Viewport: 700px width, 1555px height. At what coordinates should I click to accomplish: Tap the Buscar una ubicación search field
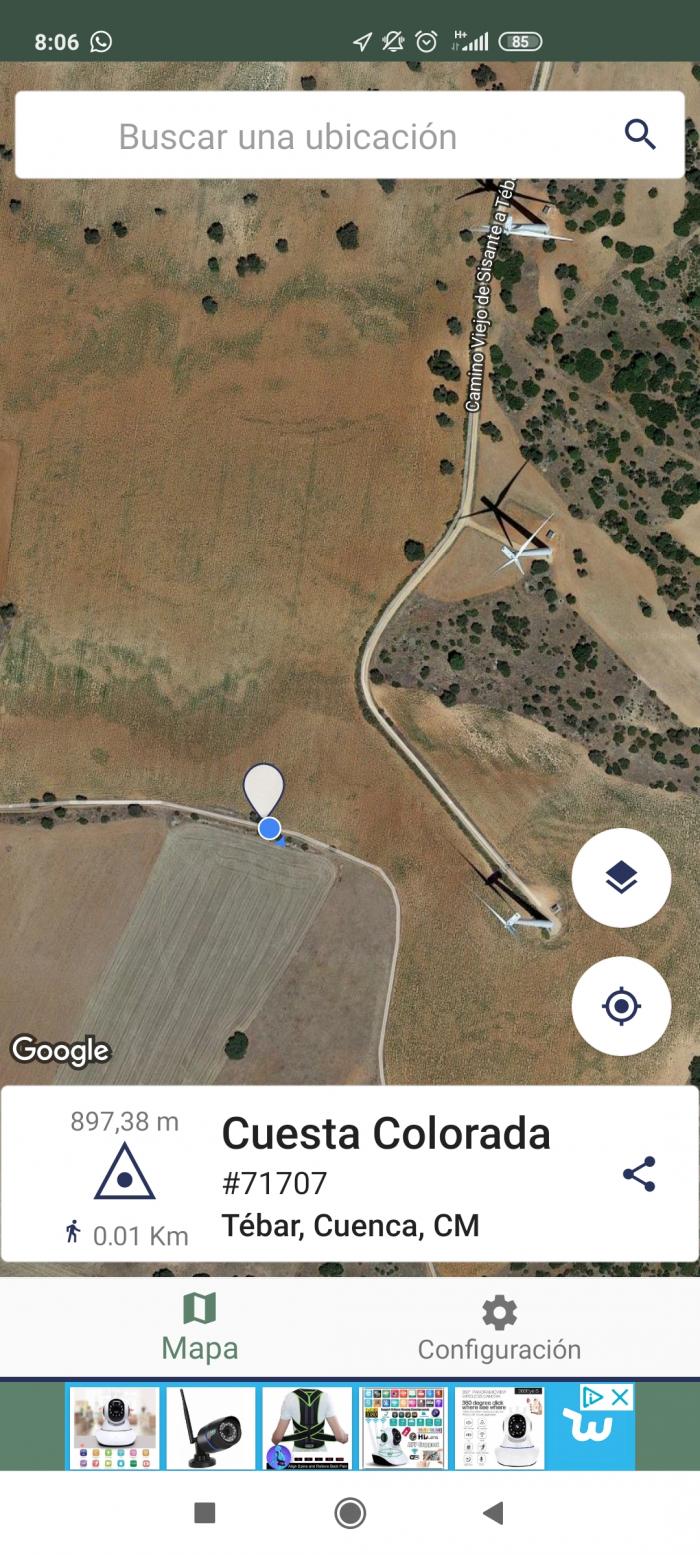[350, 135]
